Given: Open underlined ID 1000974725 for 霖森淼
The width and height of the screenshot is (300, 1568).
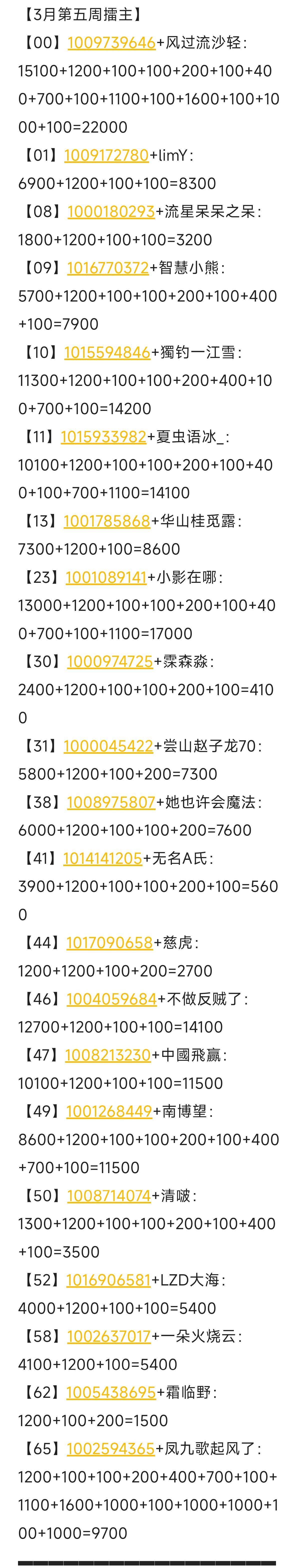Looking at the screenshot, I should pyautogui.click(x=109, y=662).
